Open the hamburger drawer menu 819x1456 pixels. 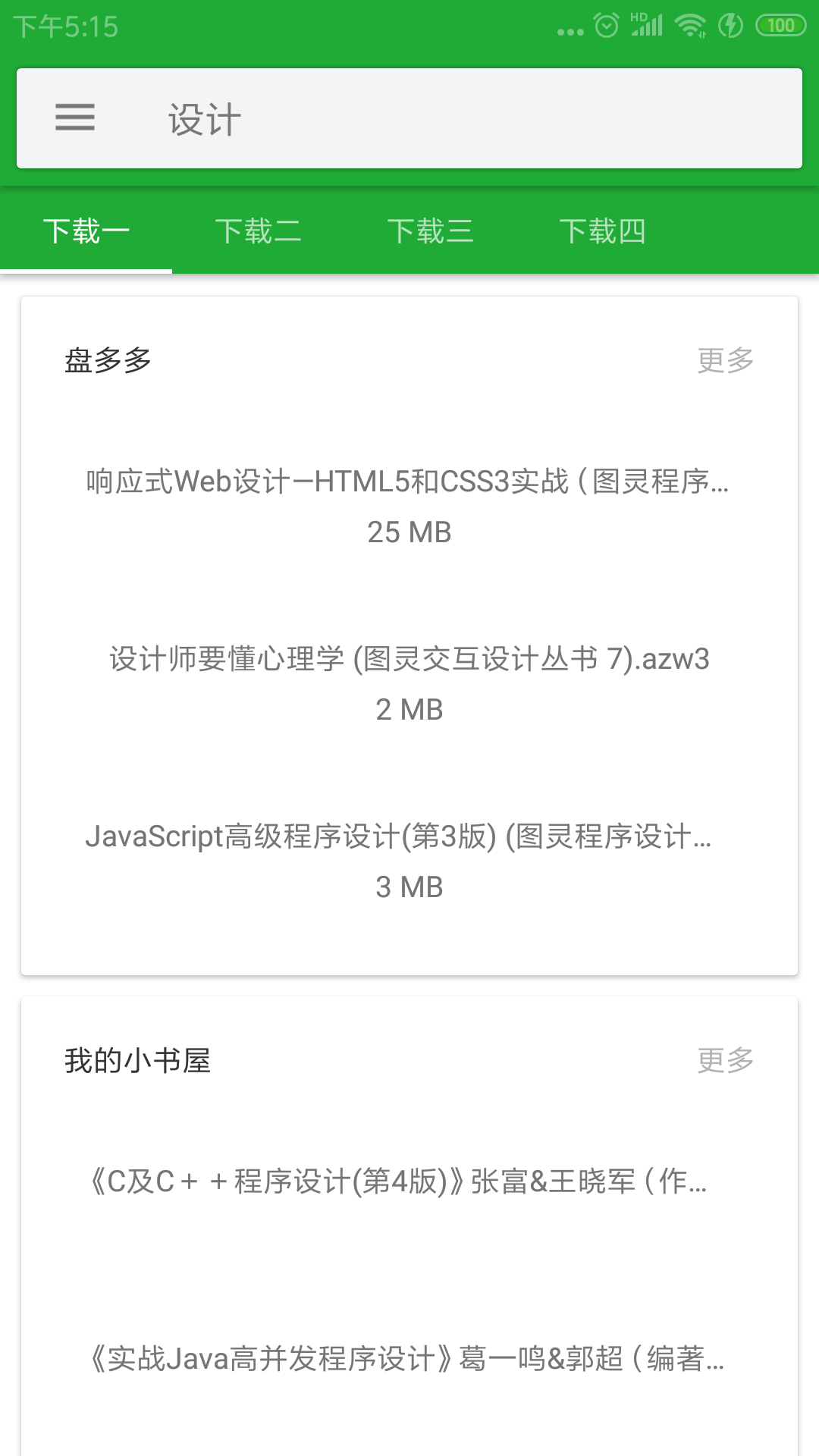pyautogui.click(x=75, y=118)
